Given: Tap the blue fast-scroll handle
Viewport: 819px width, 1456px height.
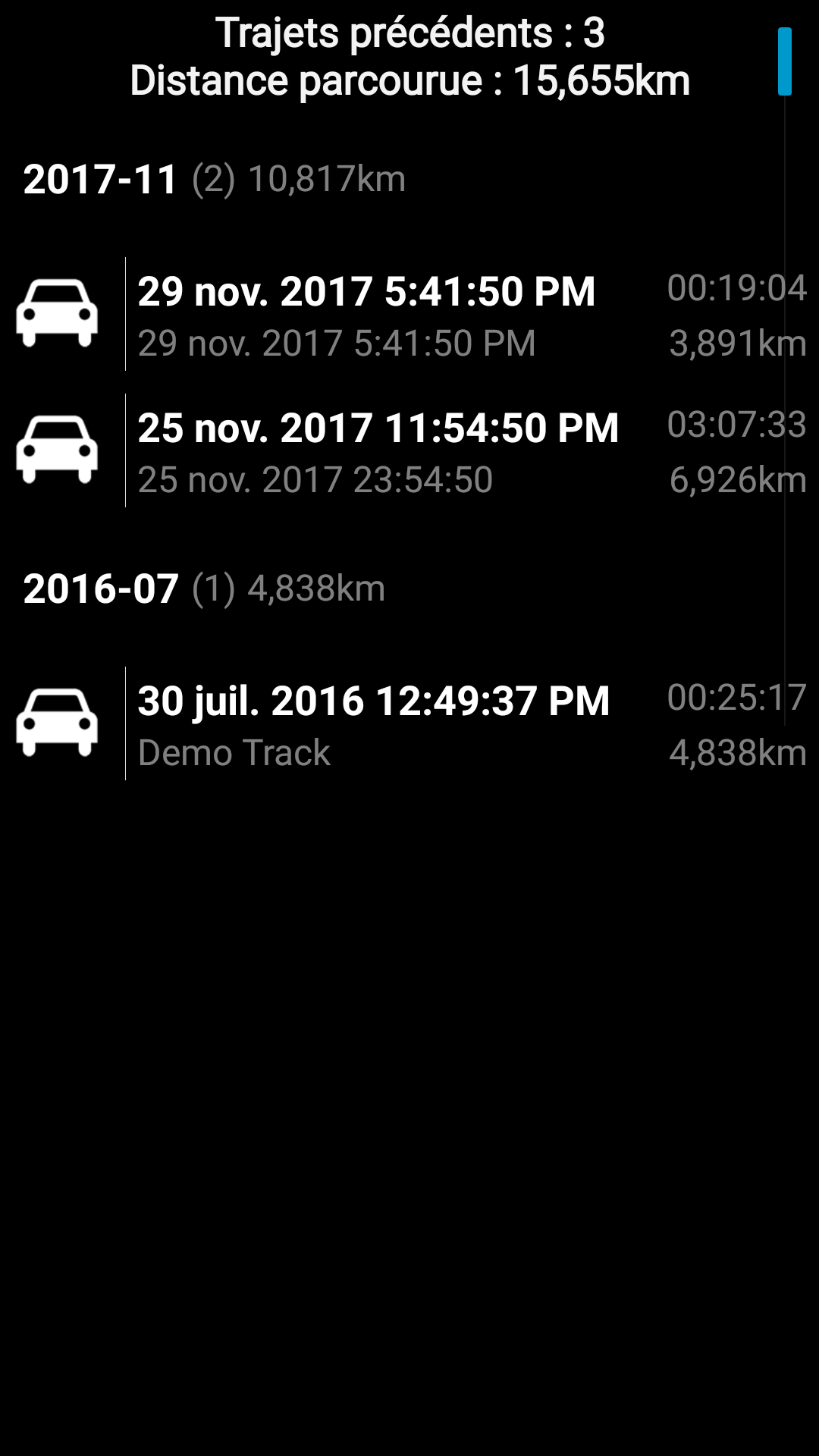Looking at the screenshot, I should [x=785, y=61].
